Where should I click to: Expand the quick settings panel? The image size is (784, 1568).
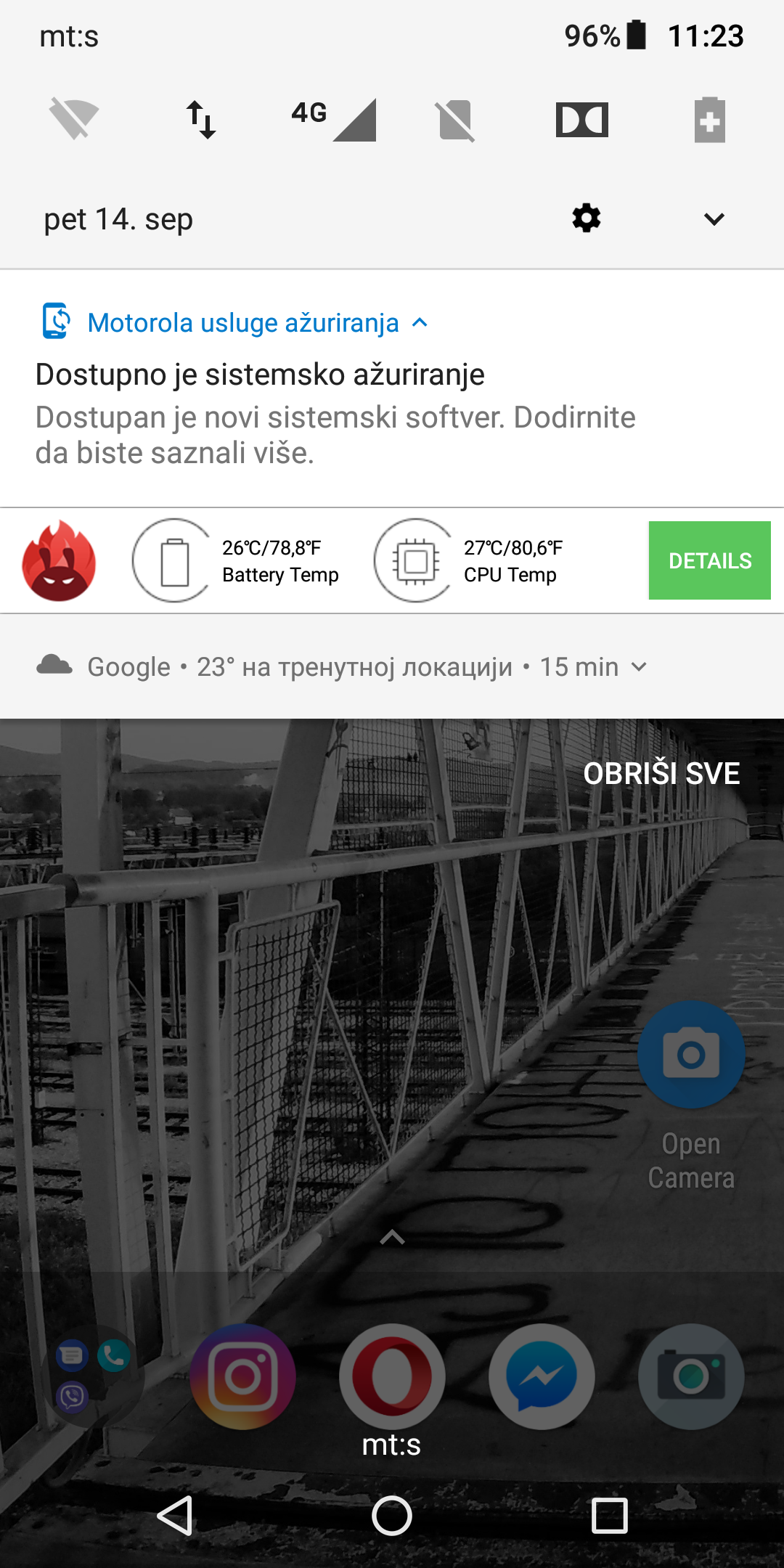714,219
